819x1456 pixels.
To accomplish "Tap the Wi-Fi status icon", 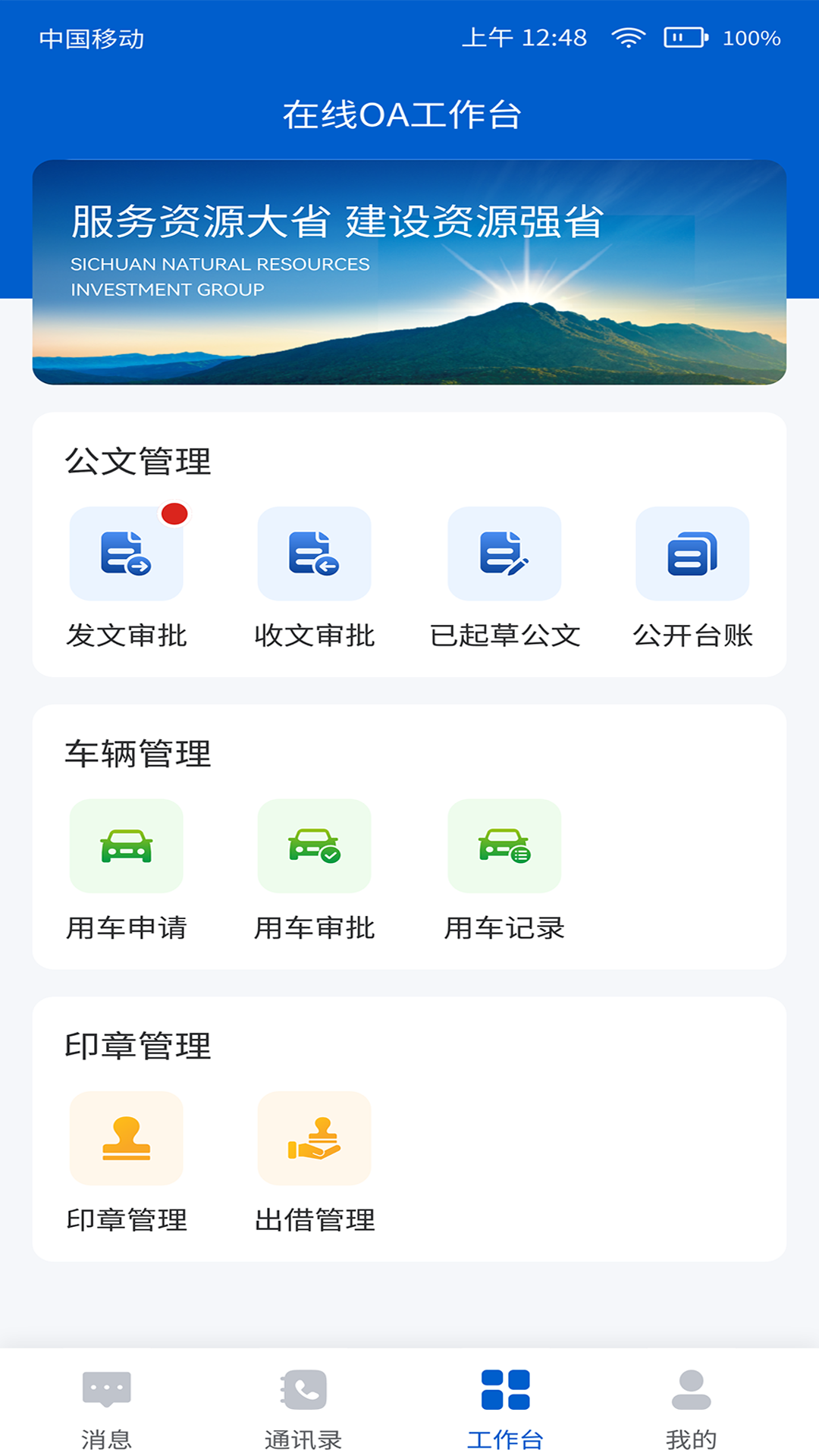I will click(626, 36).
